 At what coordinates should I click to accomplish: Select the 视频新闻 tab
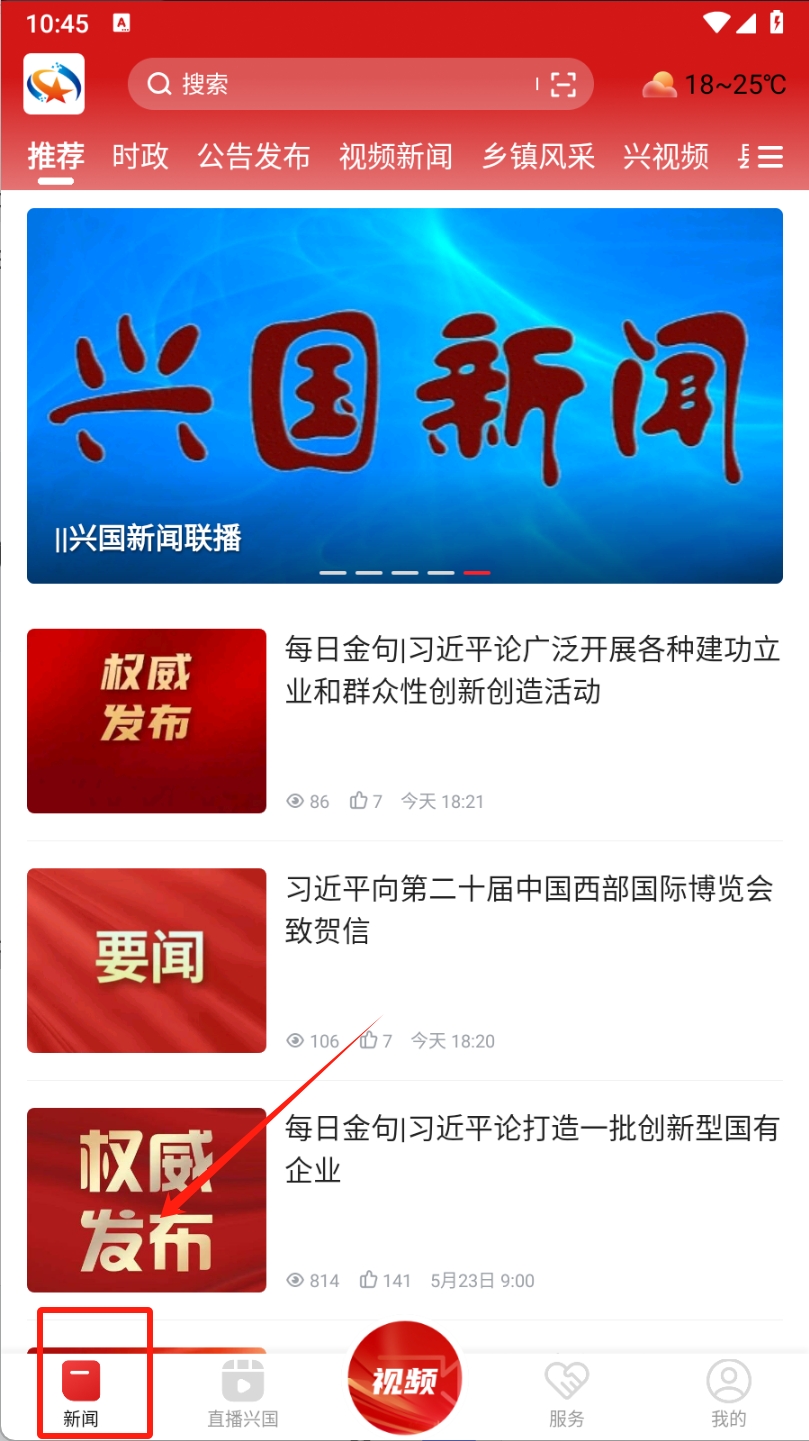click(396, 156)
